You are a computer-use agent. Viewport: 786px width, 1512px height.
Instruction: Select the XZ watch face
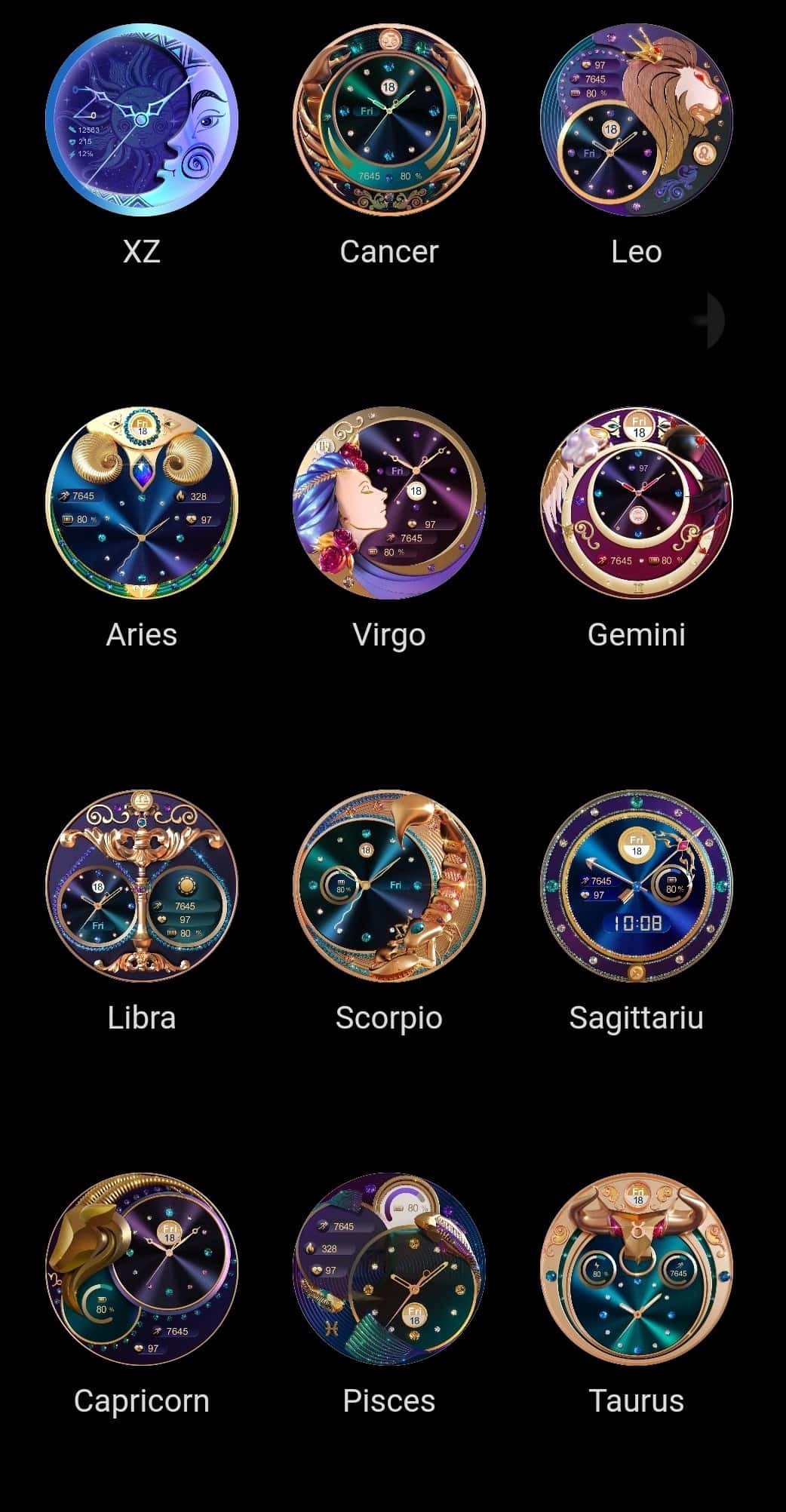click(x=142, y=121)
